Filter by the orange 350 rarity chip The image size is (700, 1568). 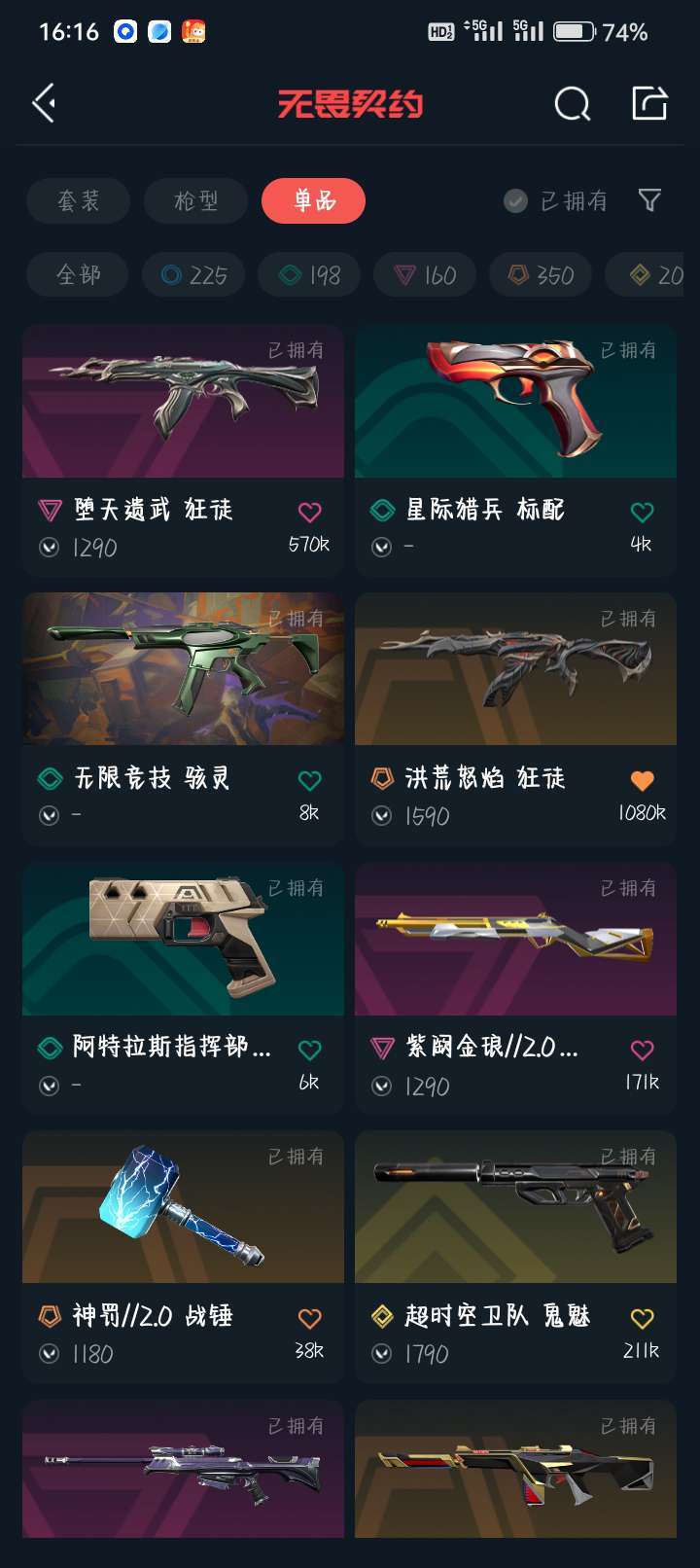(x=541, y=275)
